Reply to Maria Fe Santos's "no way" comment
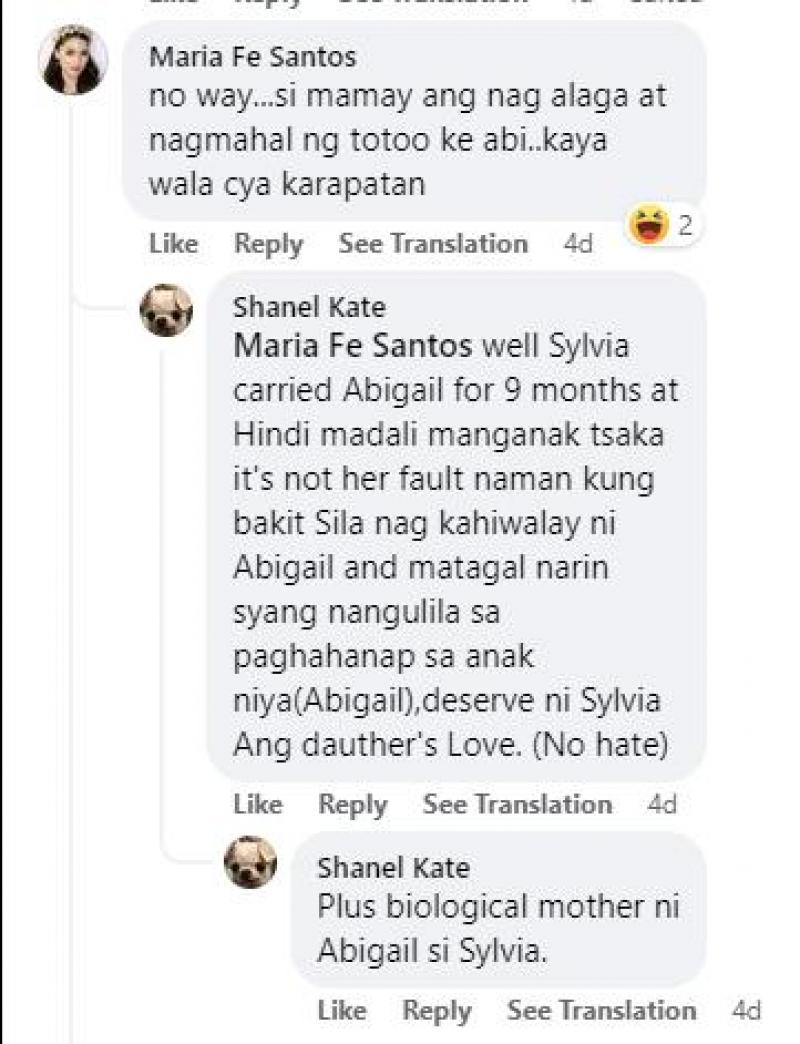 [x=268, y=244]
